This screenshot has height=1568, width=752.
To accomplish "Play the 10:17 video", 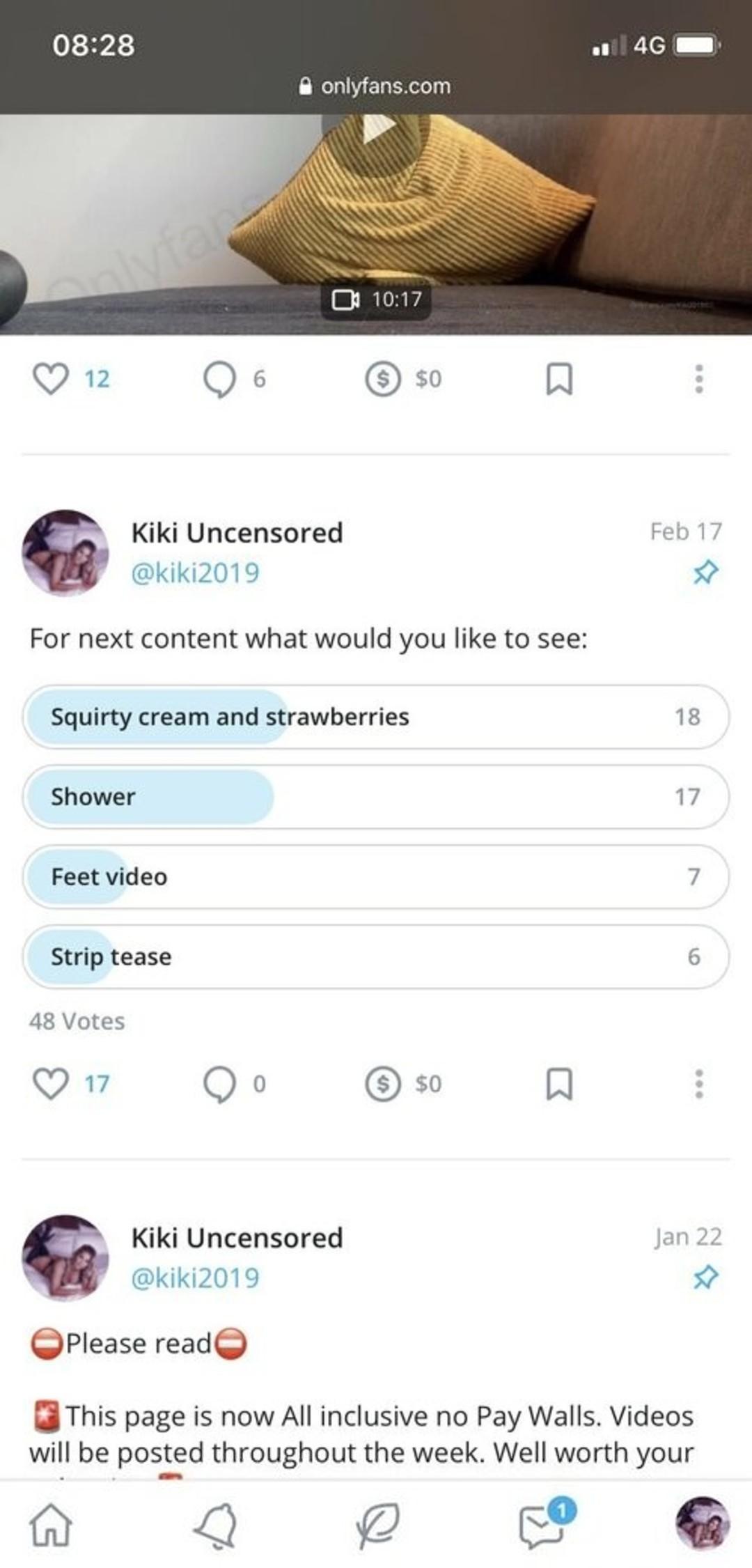I will [376, 130].
